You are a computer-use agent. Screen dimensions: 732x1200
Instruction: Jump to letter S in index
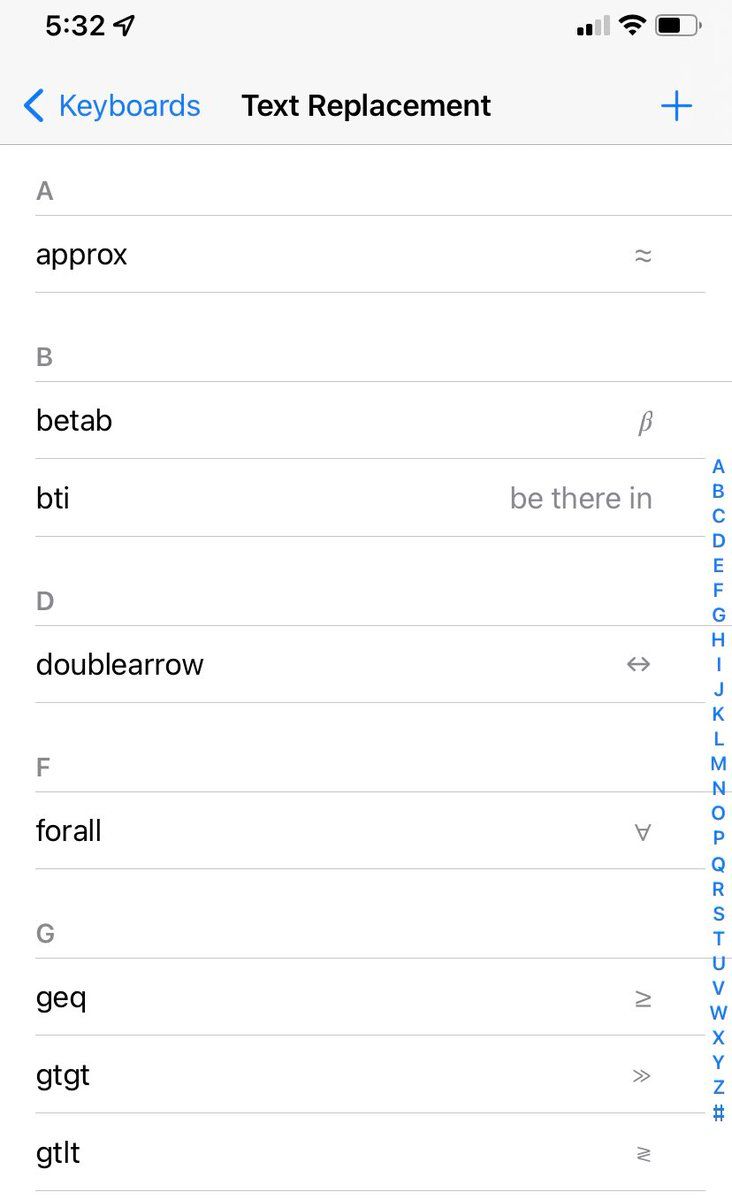click(718, 913)
